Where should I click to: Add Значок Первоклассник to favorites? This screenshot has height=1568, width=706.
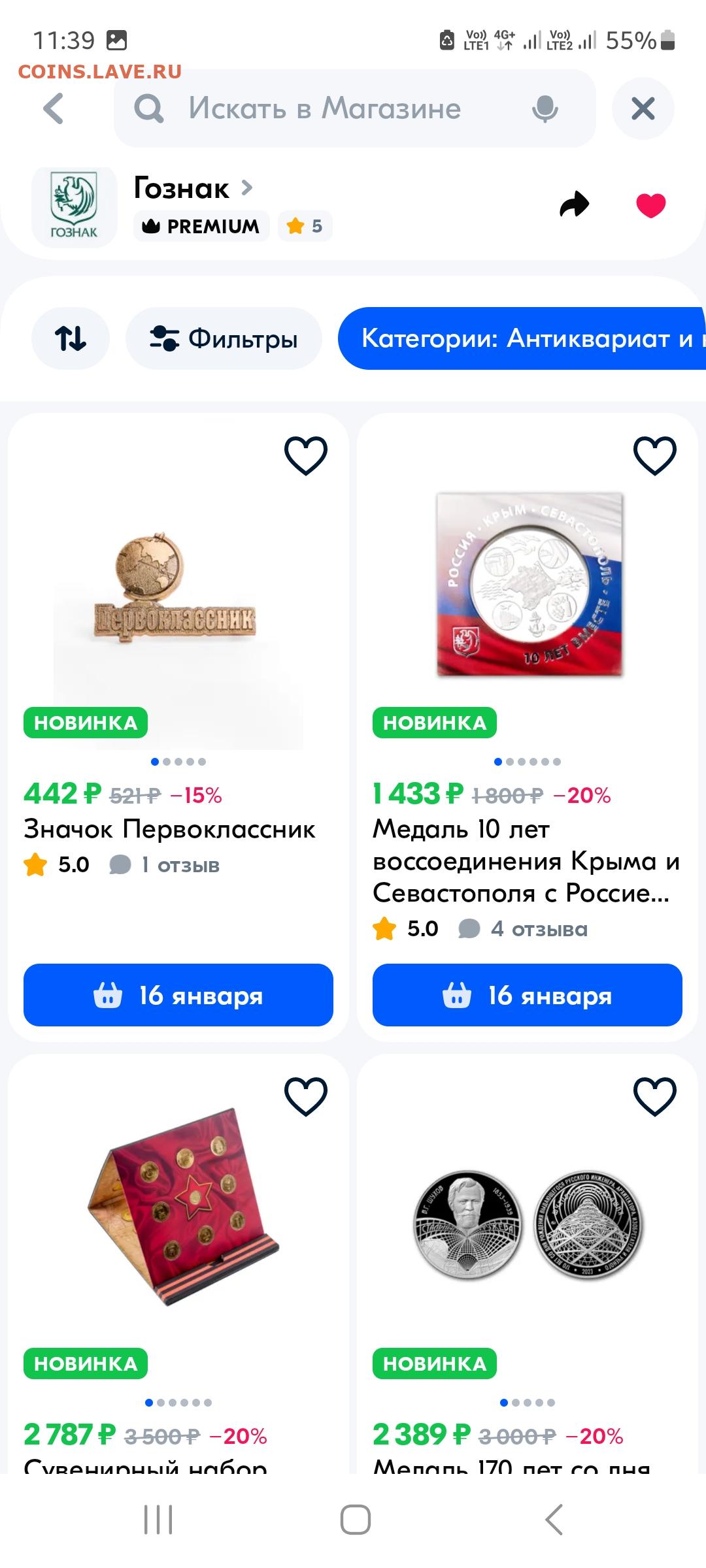click(x=306, y=455)
